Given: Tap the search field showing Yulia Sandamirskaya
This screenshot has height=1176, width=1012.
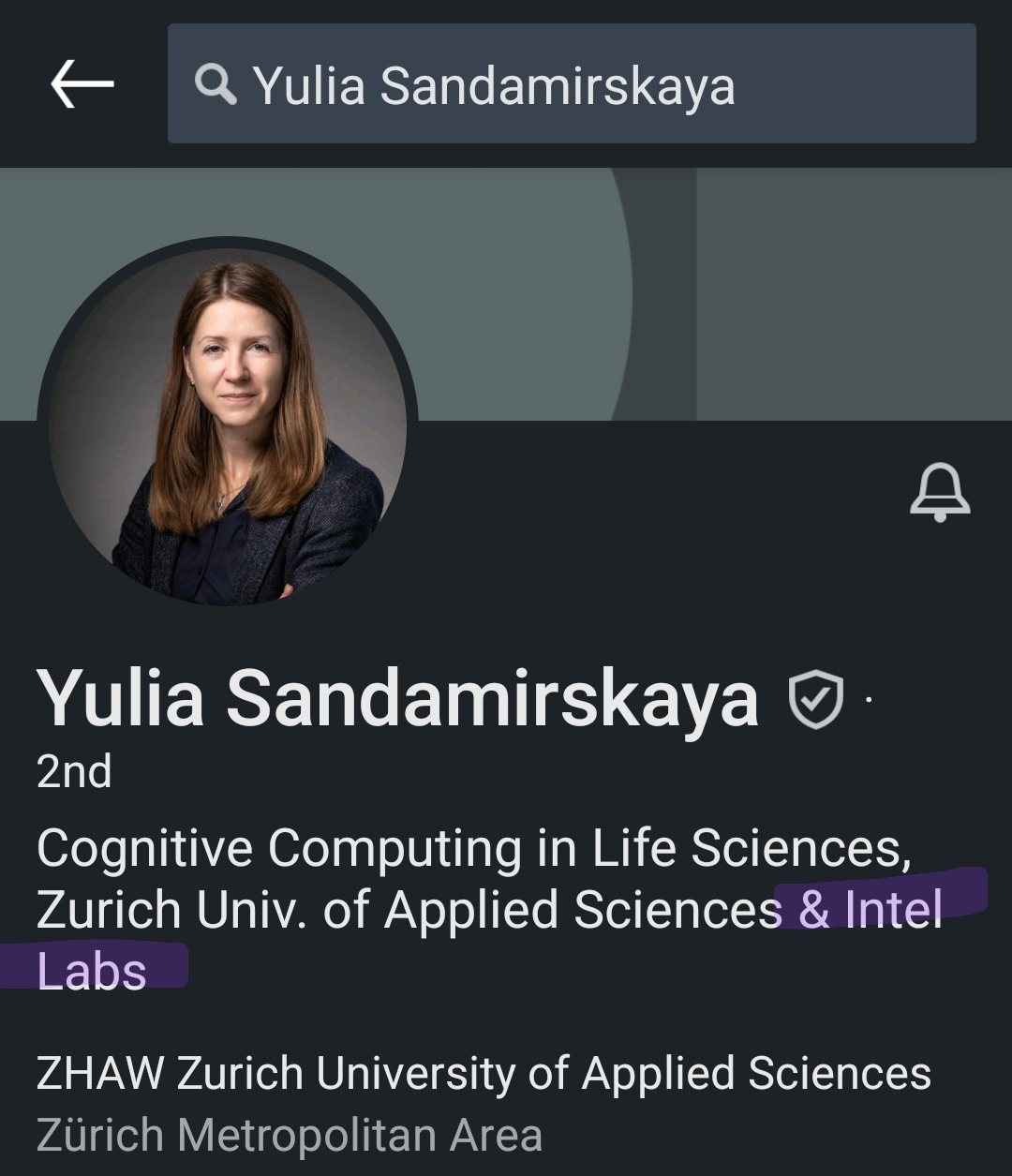Looking at the screenshot, I should [572, 84].
